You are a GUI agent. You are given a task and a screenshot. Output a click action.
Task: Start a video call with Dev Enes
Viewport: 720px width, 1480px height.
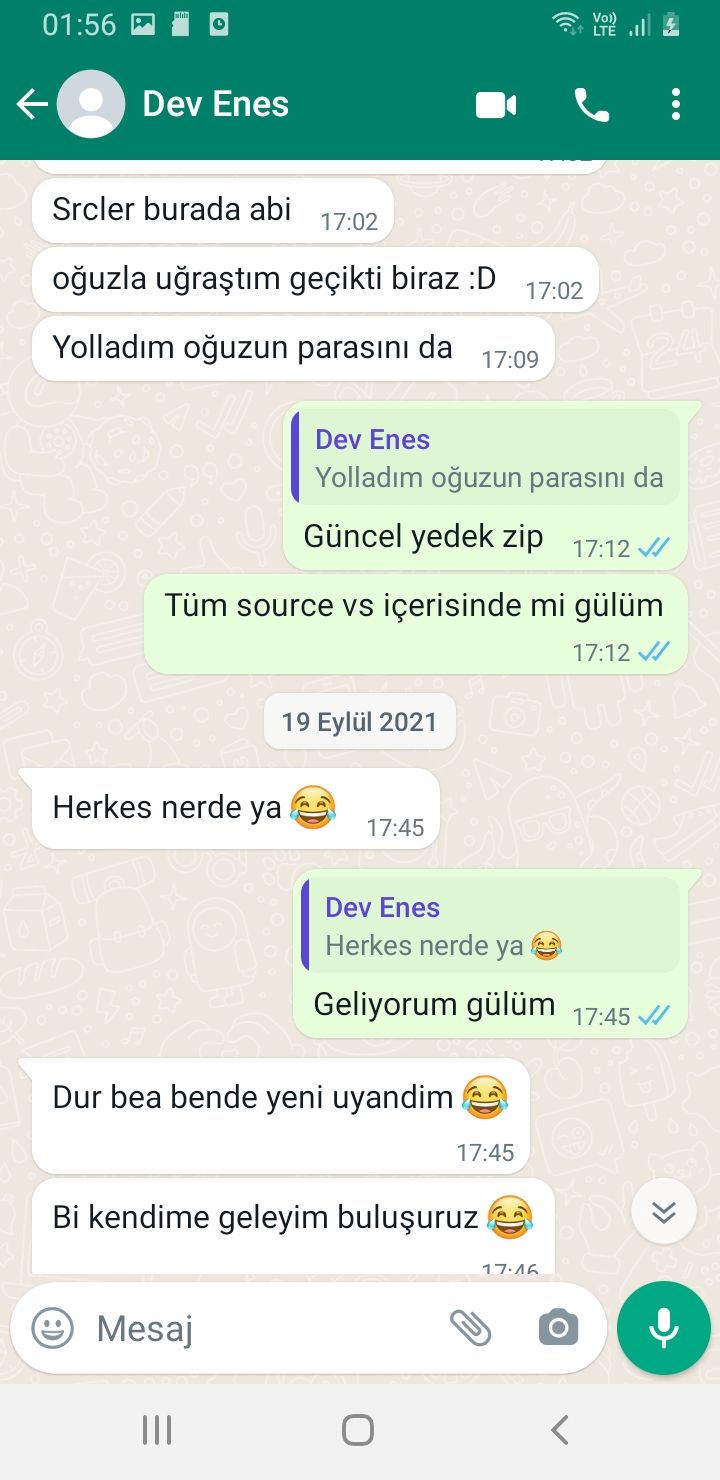pos(496,104)
